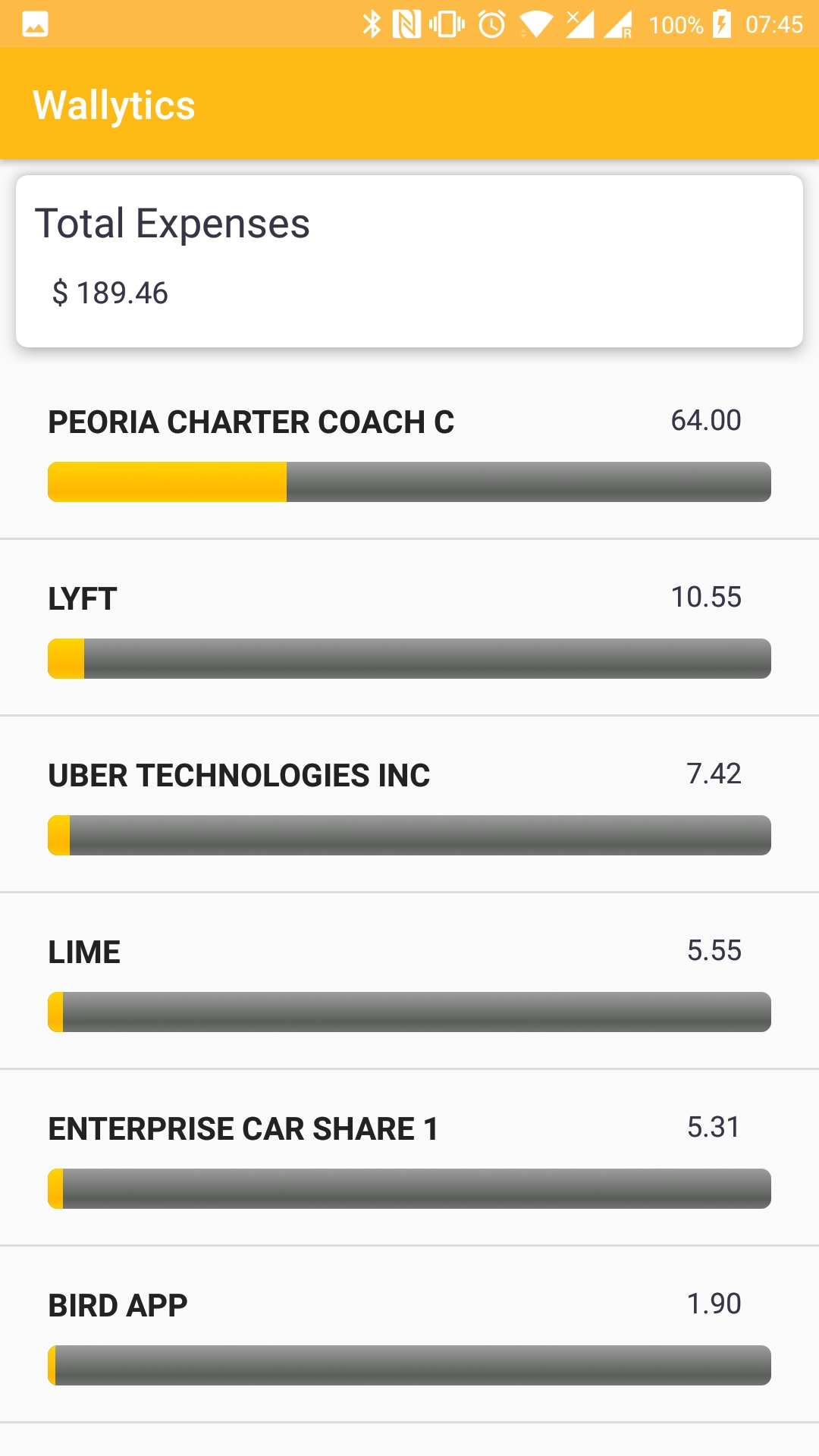
Task: View Uber Technologies Inc expense details
Action: click(x=409, y=805)
